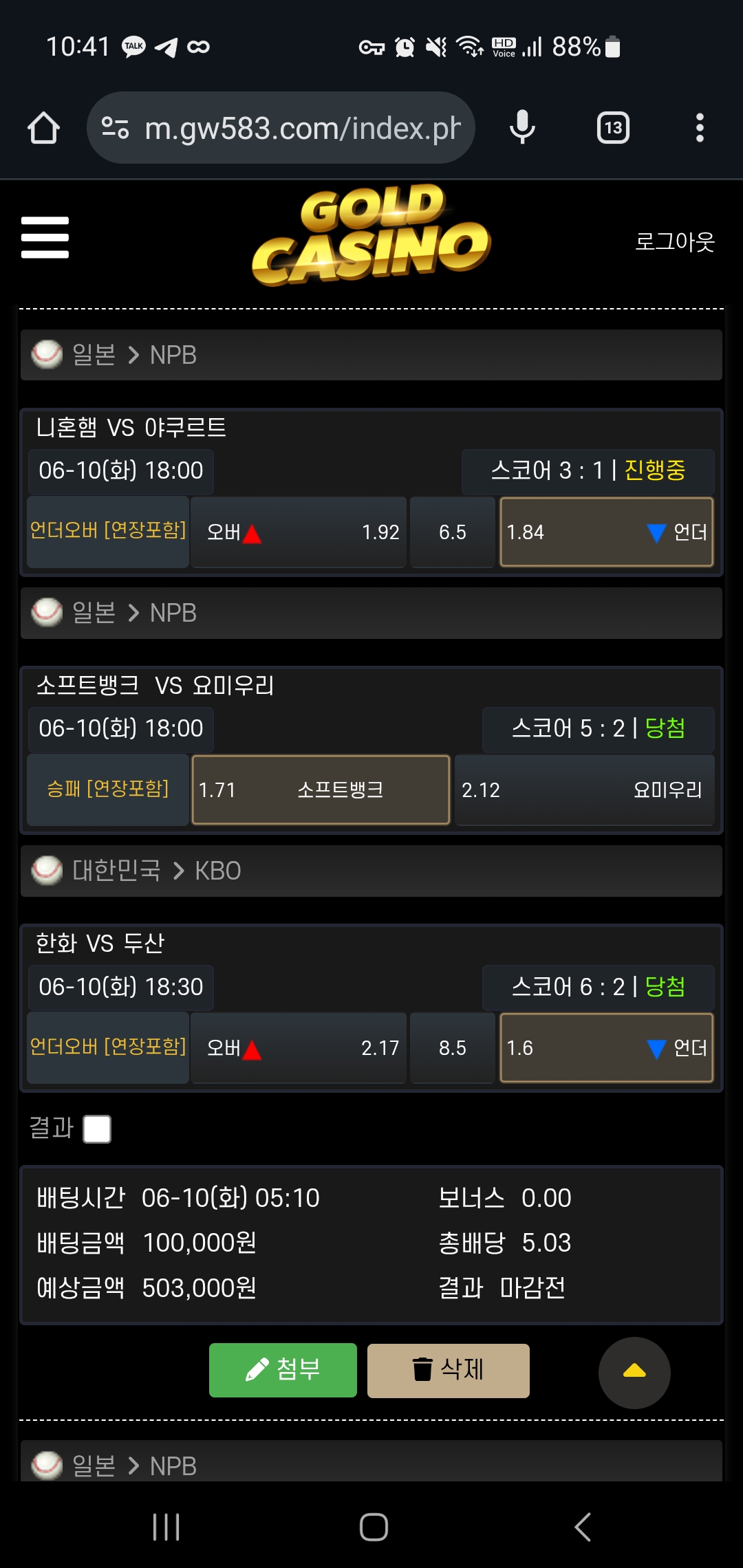Select 소프트뱅크 at odds 1.71

[x=321, y=790]
